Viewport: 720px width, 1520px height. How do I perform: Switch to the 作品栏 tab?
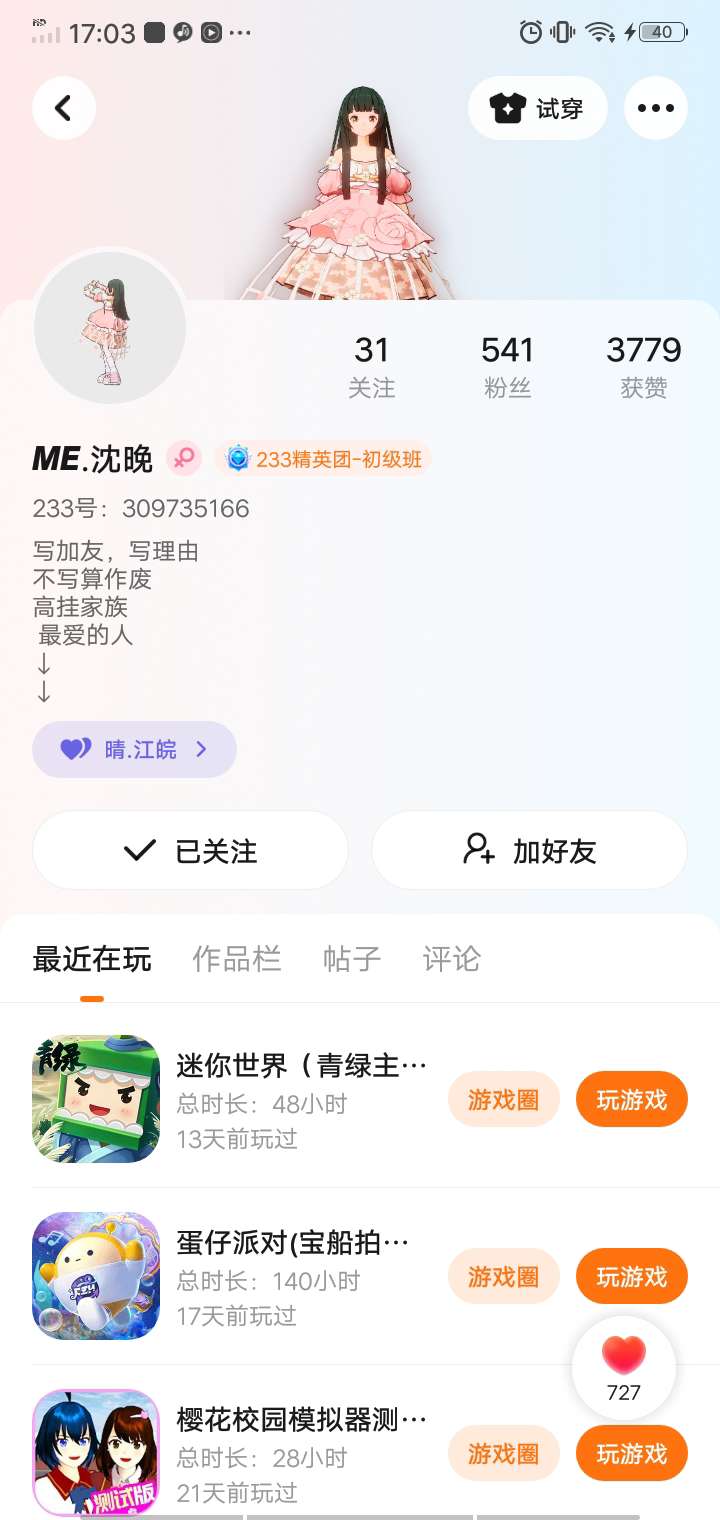point(236,960)
